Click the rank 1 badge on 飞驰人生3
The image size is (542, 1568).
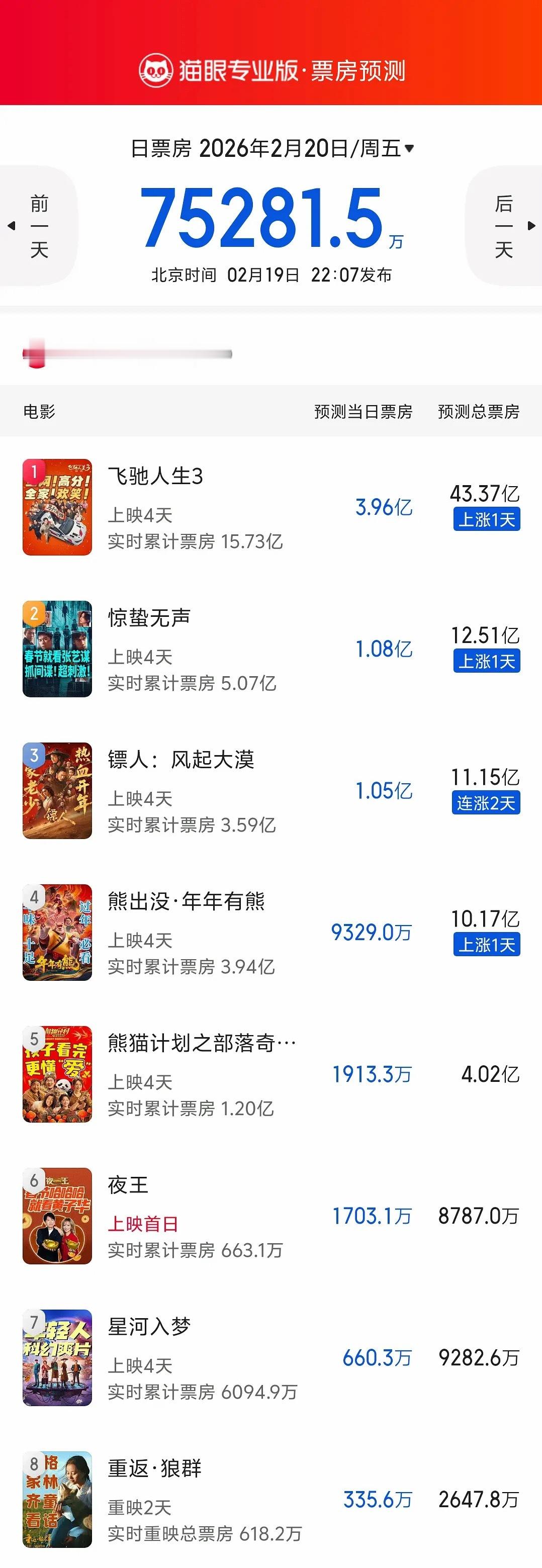point(34,471)
